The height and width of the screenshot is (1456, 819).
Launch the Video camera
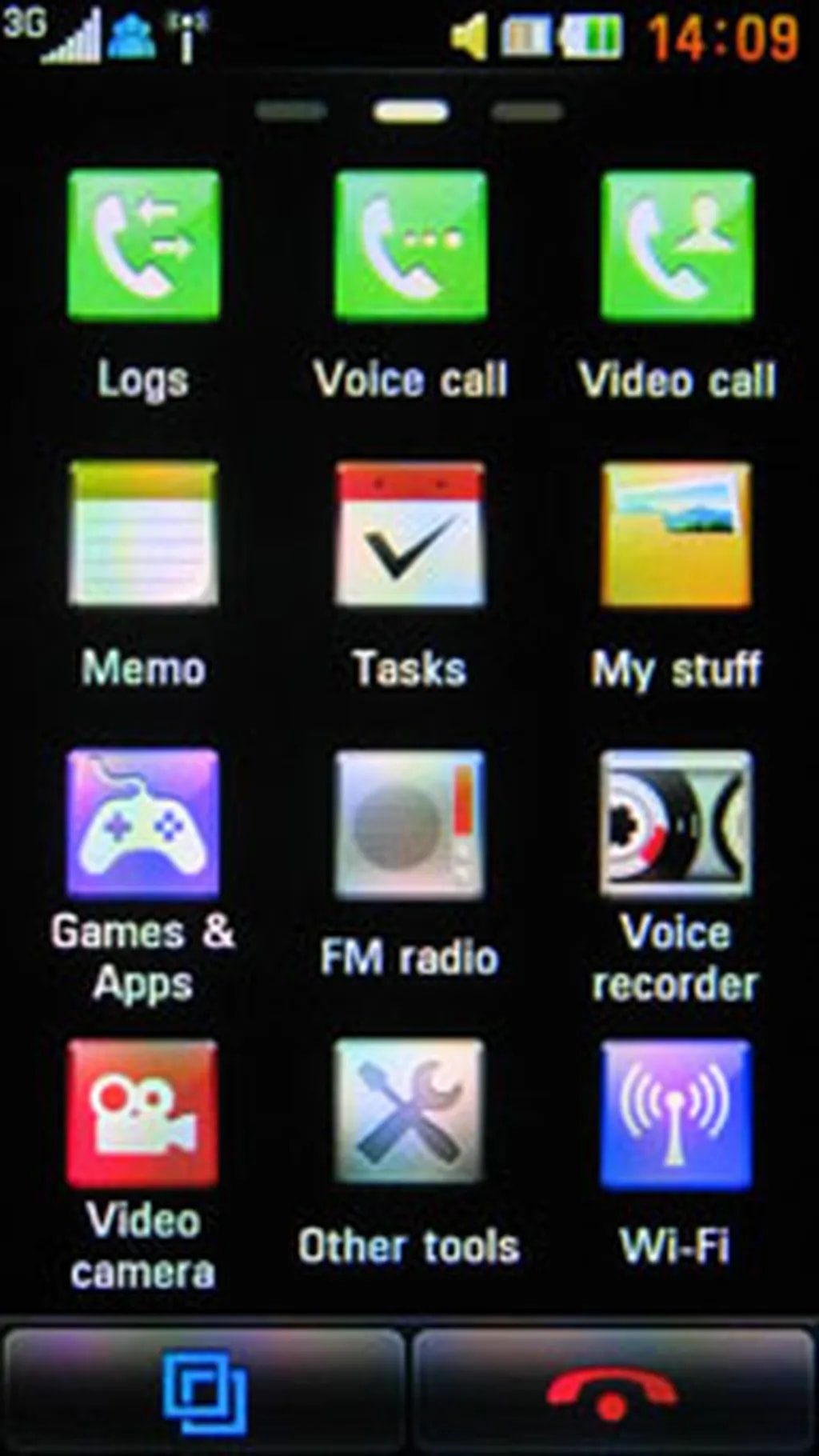tap(144, 1114)
